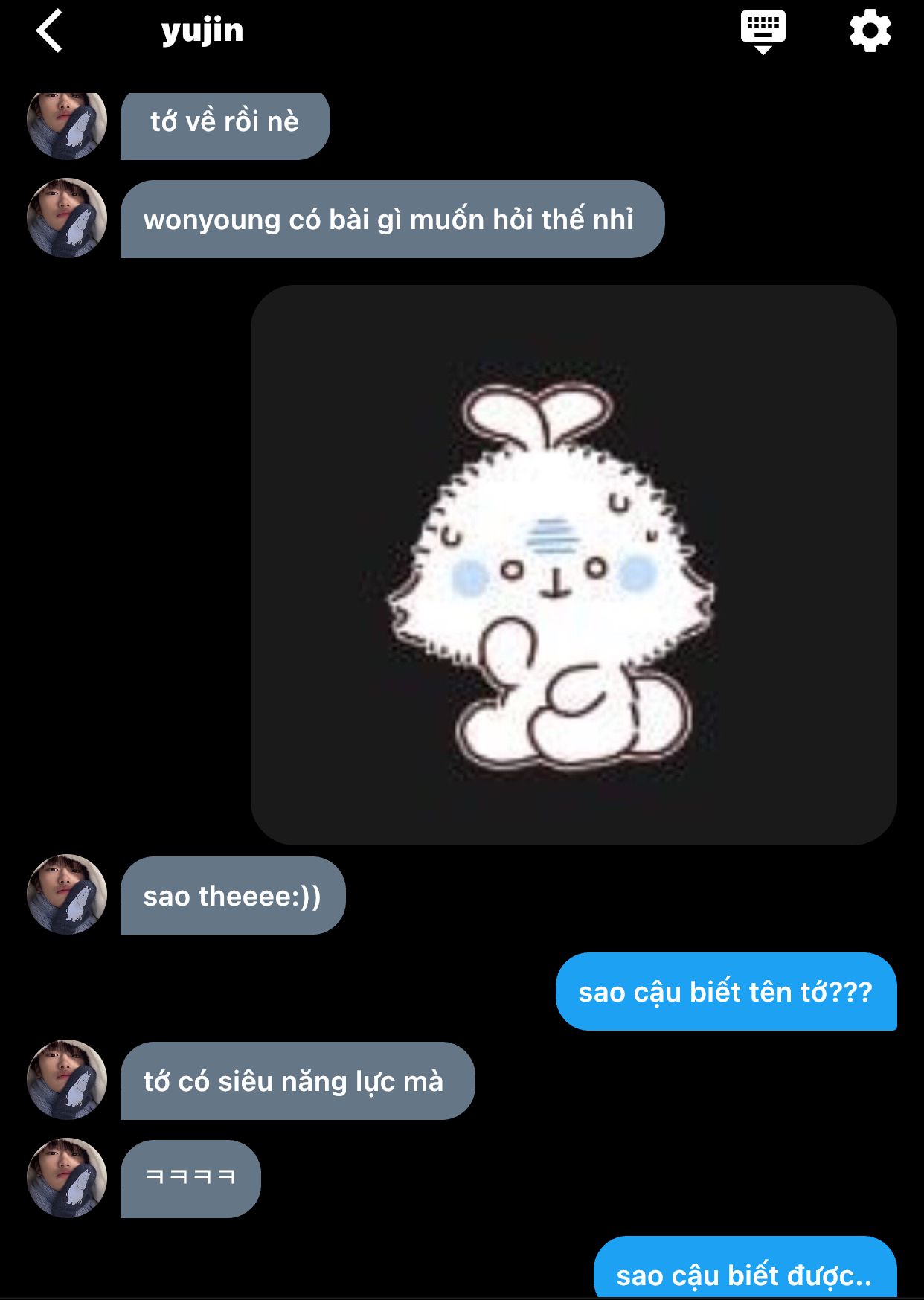Viewport: 924px width, 1300px height.
Task: Tap yujin's avatar beside 'sao theeee:))'
Action: coord(67,894)
